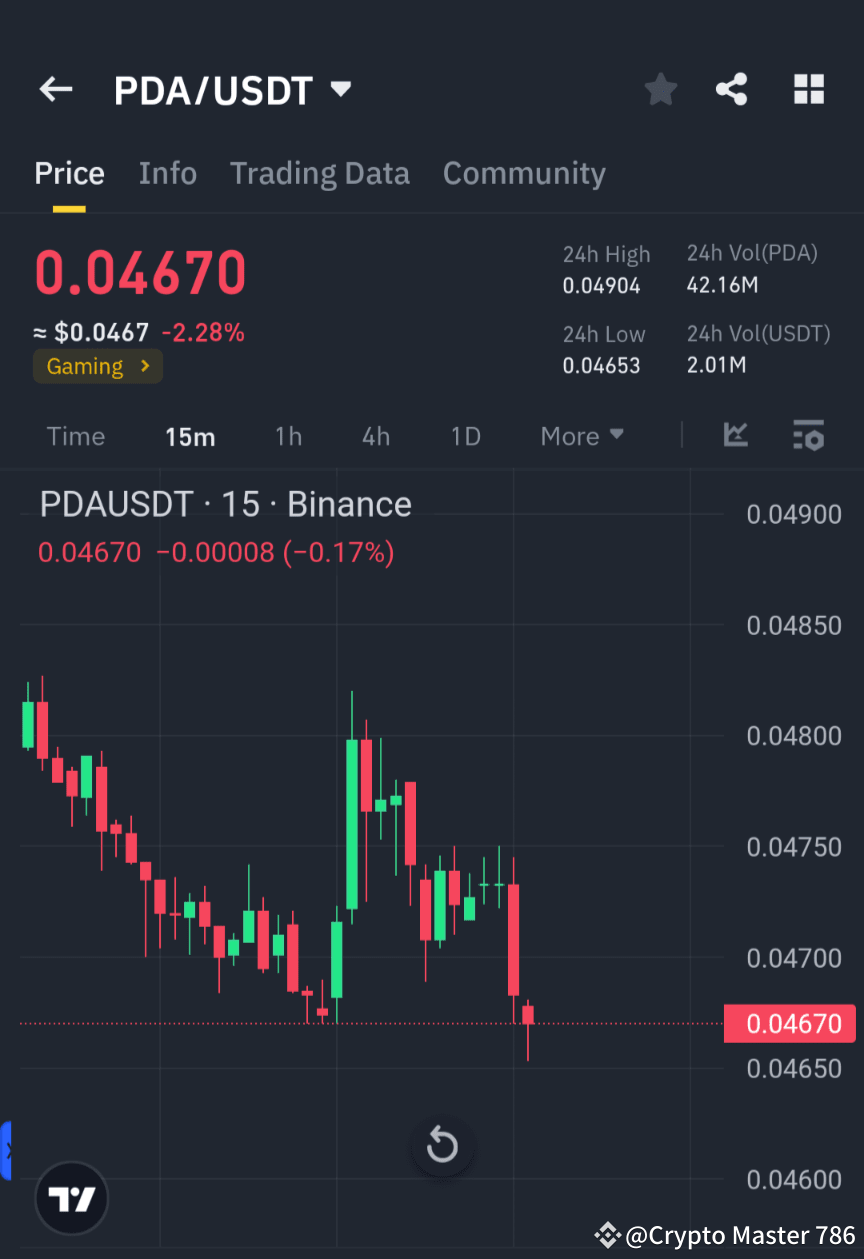Toggle the 15m candle interval
Screen dimensions: 864x1259
pyautogui.click(x=190, y=436)
